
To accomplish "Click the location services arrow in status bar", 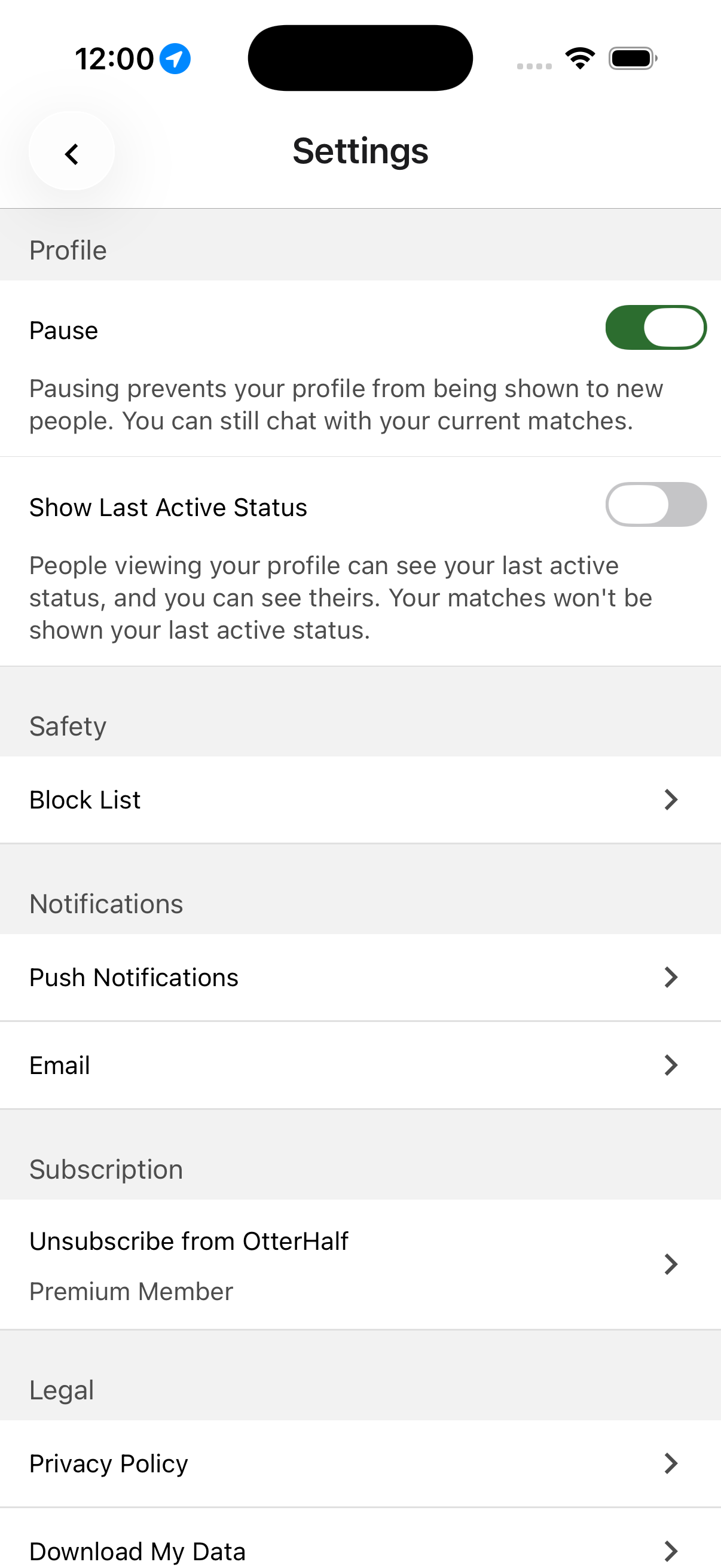I will pyautogui.click(x=175, y=59).
